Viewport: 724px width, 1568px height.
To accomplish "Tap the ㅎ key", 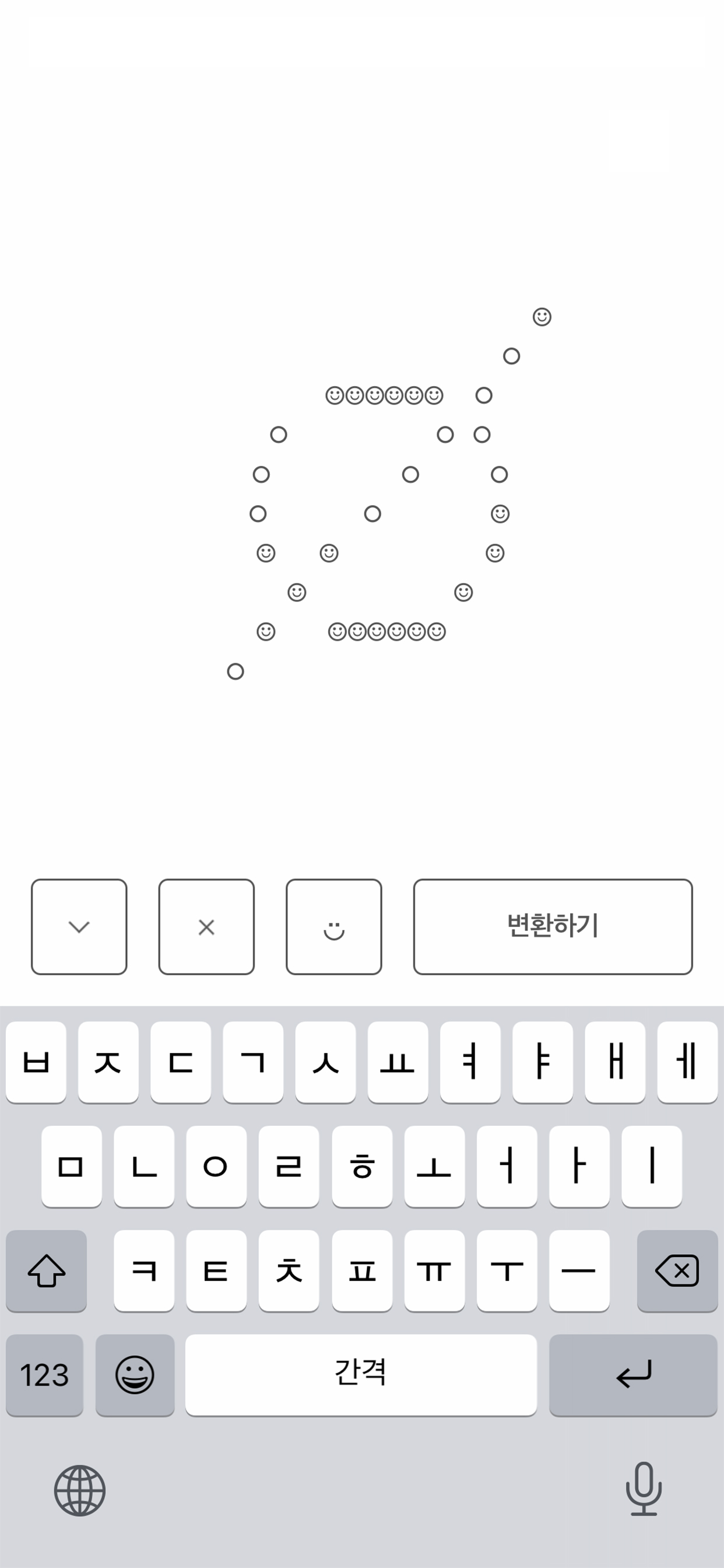I will point(361,1166).
